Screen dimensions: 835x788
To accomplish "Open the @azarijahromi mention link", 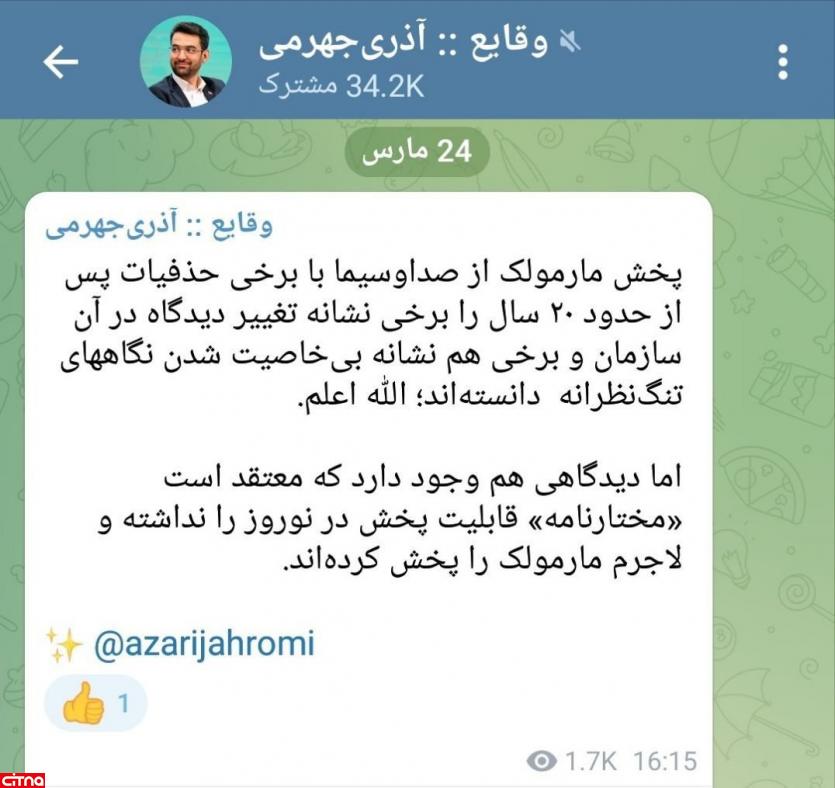I will pyautogui.click(x=204, y=644).
